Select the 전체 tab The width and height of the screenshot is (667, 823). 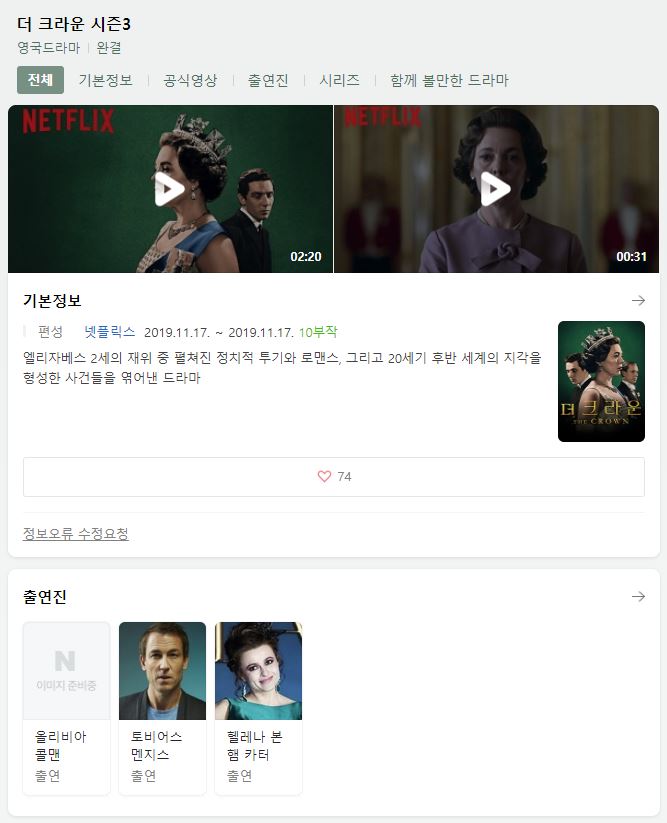[40, 80]
